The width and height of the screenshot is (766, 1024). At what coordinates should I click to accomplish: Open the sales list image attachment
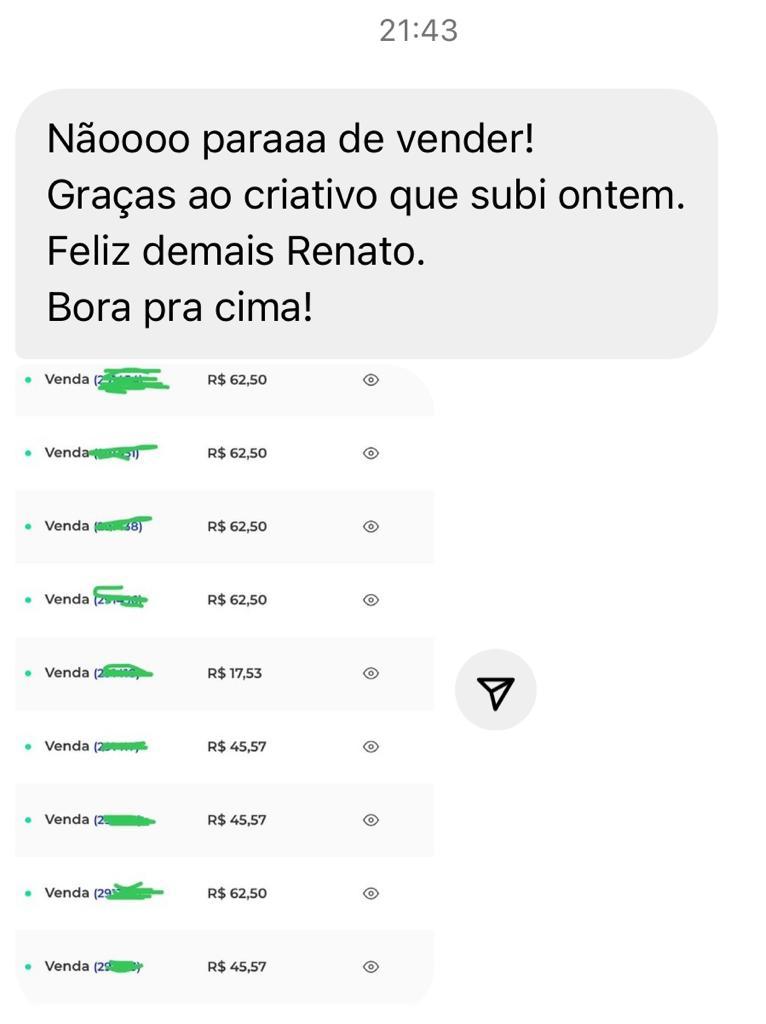pos(225,680)
